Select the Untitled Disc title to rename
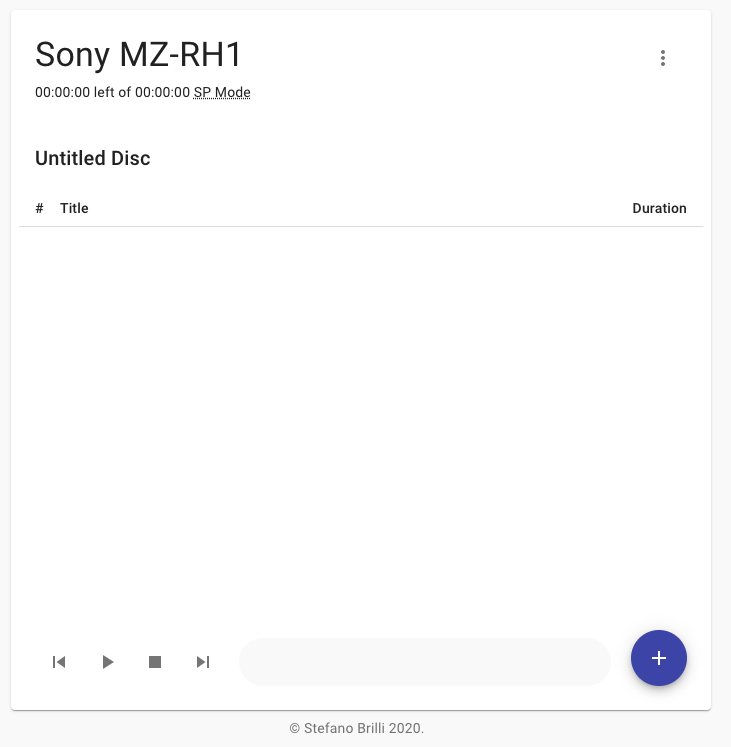Screen dimensions: 731x747 click(92, 158)
